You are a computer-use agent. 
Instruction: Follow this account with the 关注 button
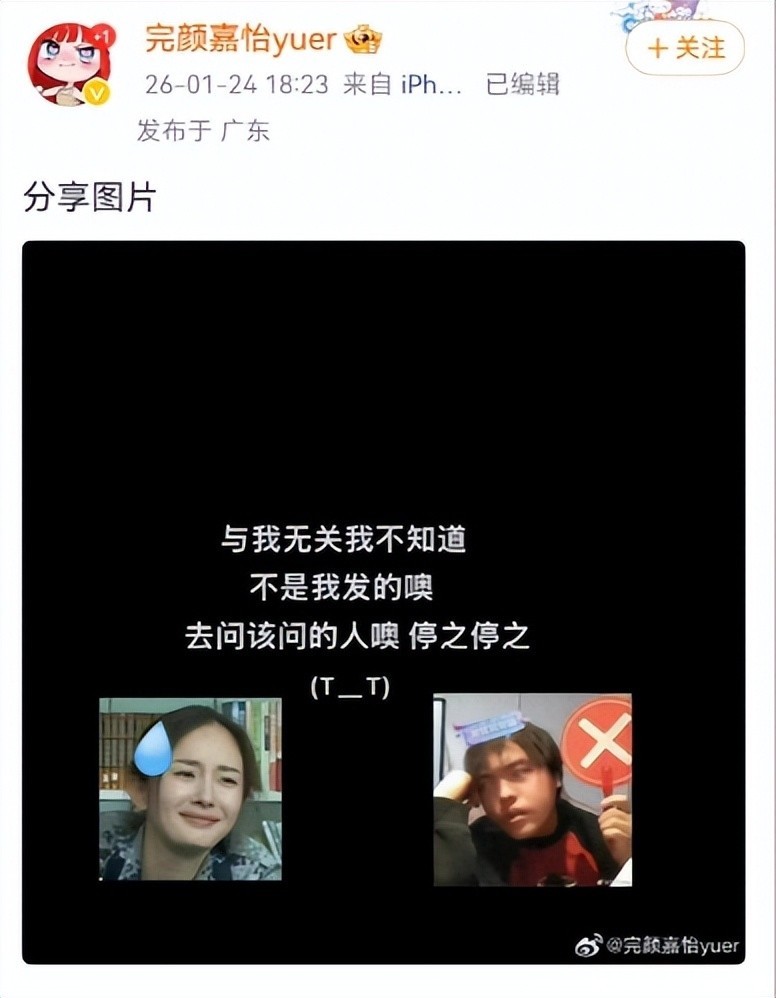click(685, 47)
